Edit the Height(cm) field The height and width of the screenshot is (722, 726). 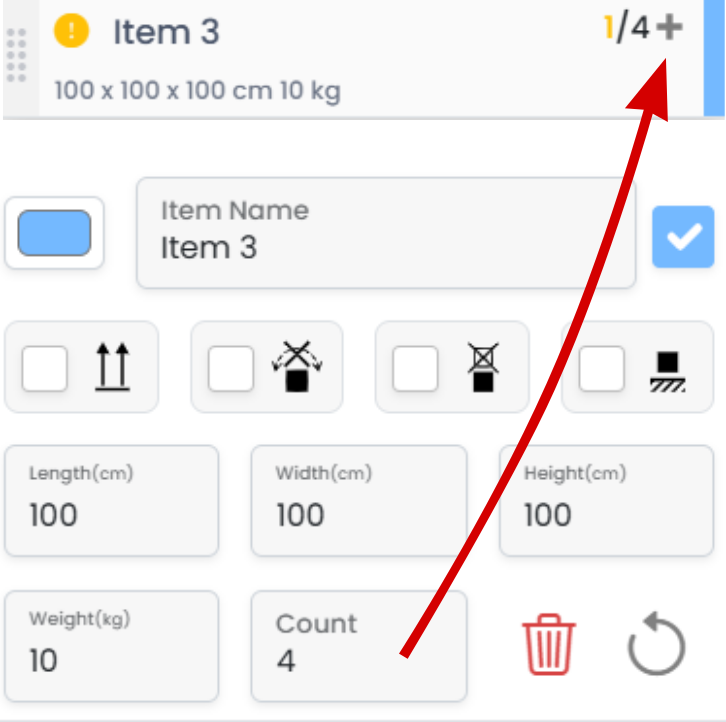(x=608, y=501)
